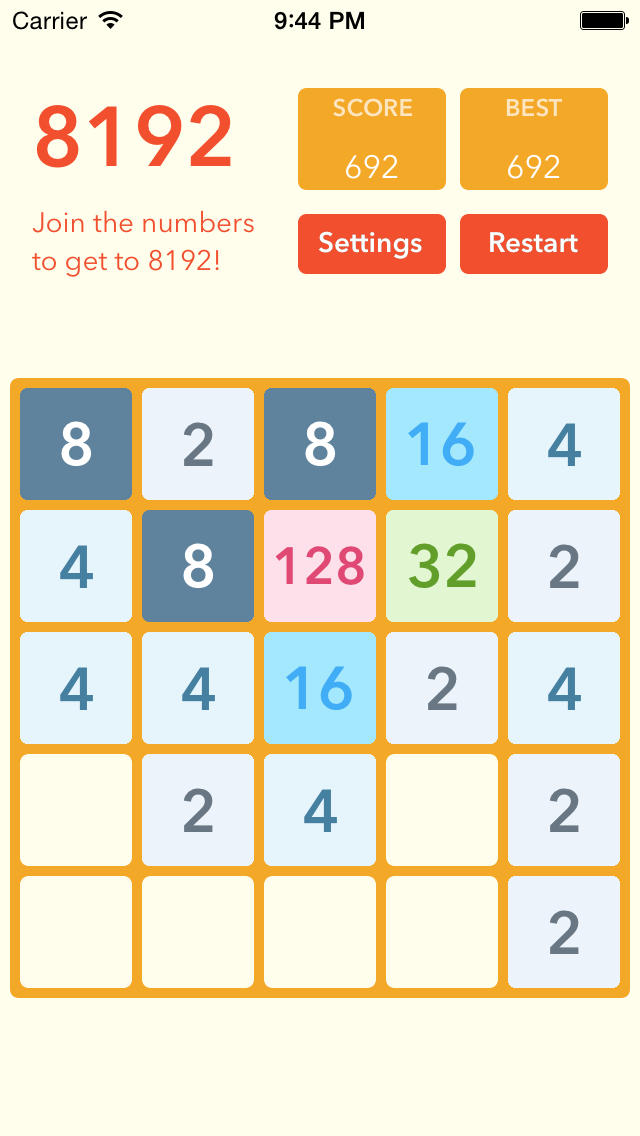This screenshot has height=1136, width=640.
Task: Open the Settings button
Action: pyautogui.click(x=371, y=243)
